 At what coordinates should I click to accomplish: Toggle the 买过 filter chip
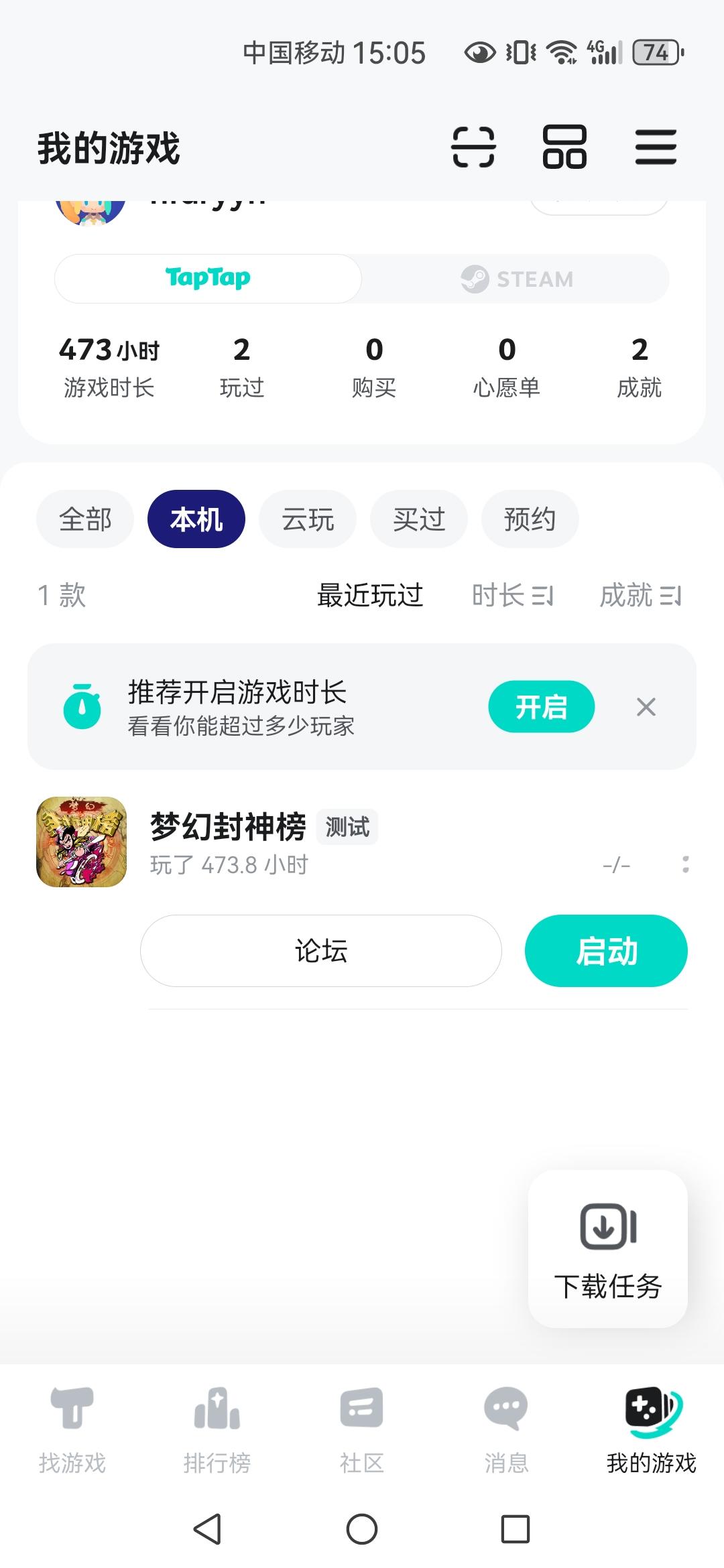click(x=418, y=519)
